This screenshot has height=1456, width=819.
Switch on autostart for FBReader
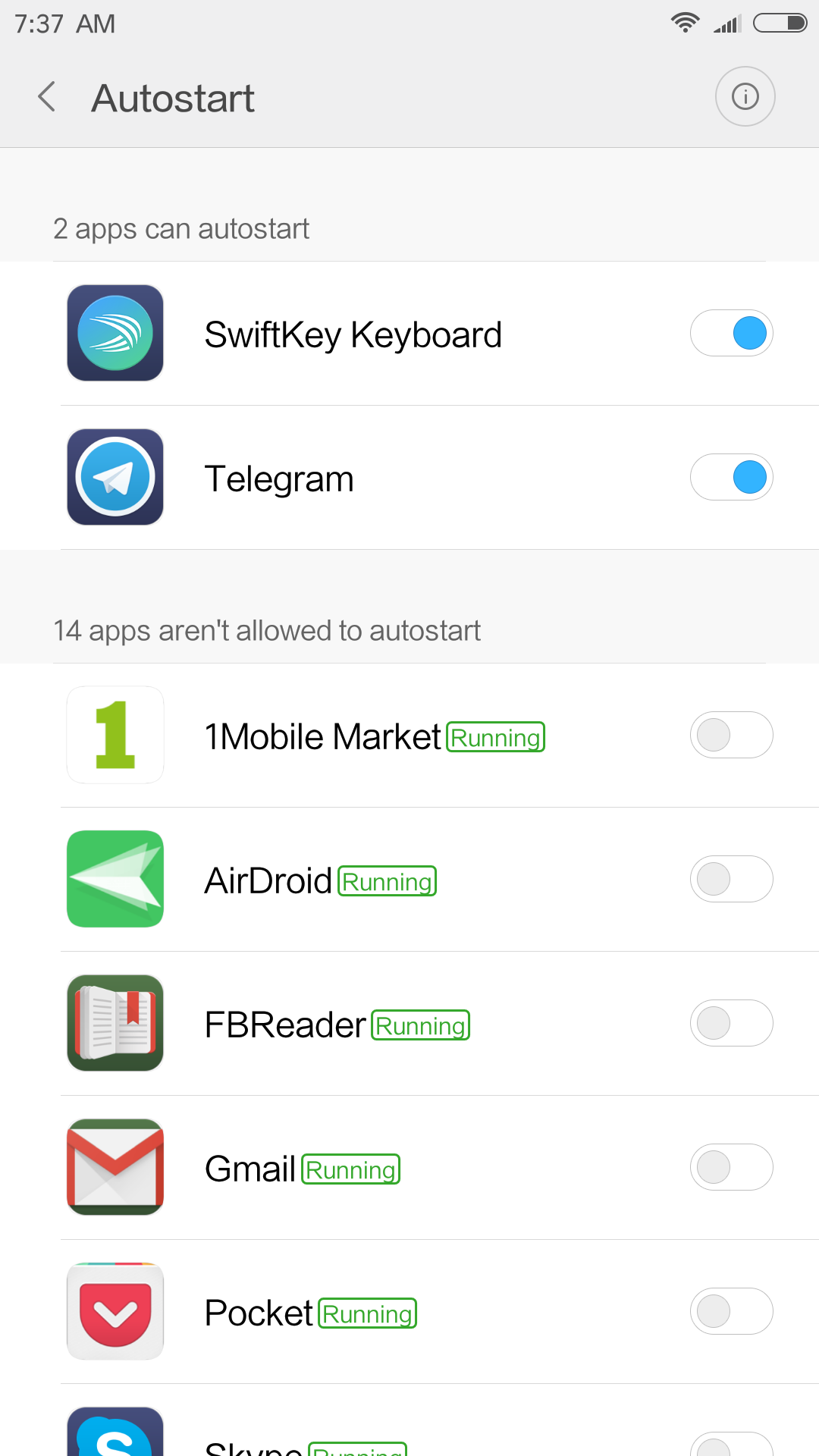click(x=731, y=1023)
